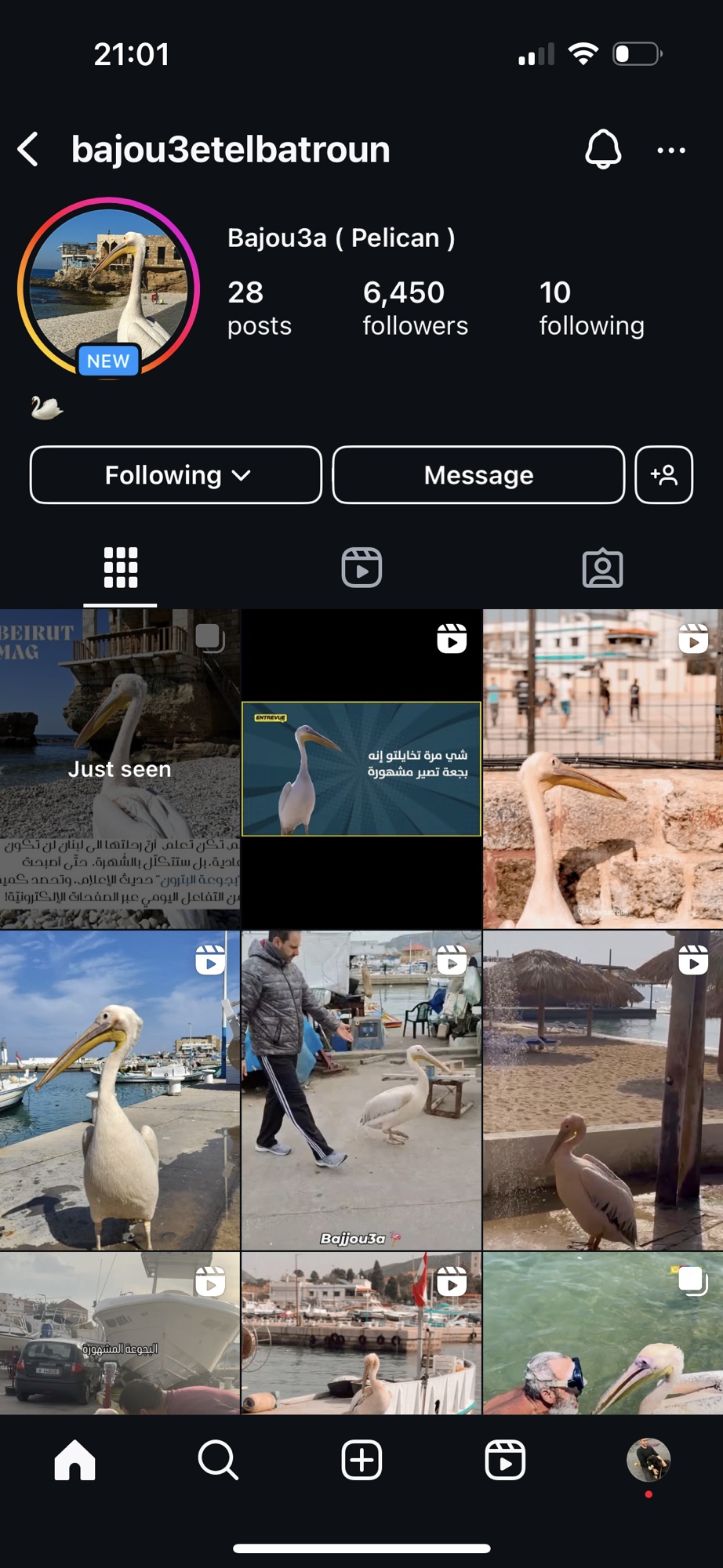Go to the Home feed tab
Viewport: 723px width, 1568px height.
74,1460
